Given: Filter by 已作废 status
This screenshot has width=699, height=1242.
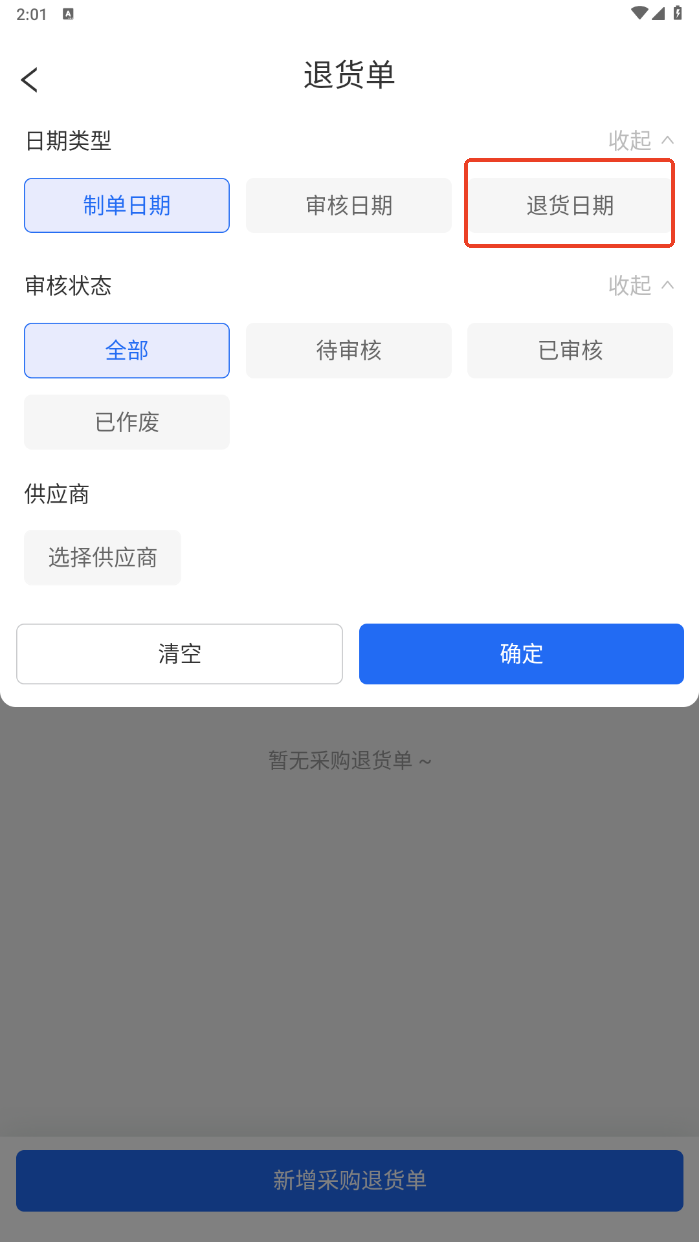Looking at the screenshot, I should pyautogui.click(x=127, y=422).
